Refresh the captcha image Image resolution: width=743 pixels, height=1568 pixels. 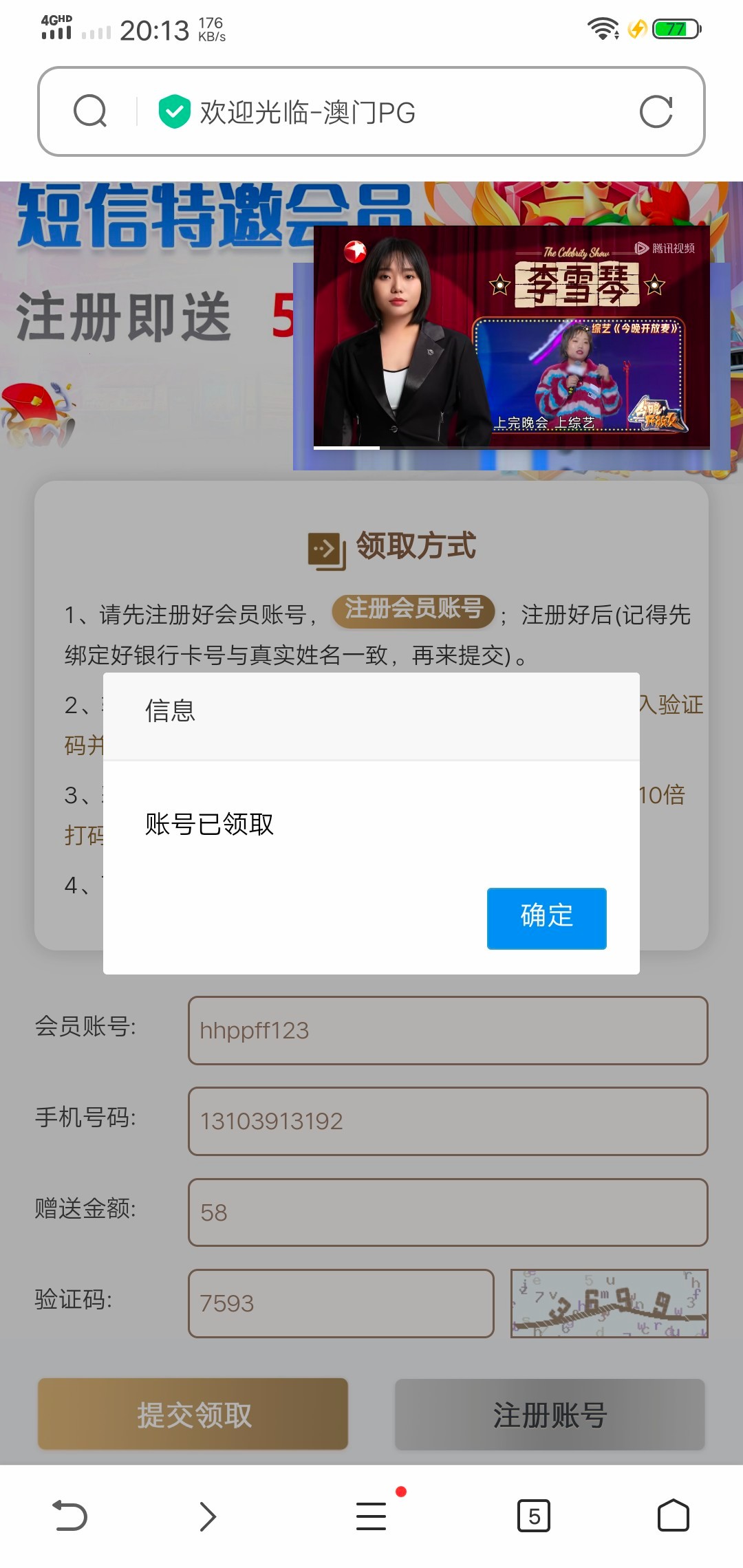(x=609, y=1303)
